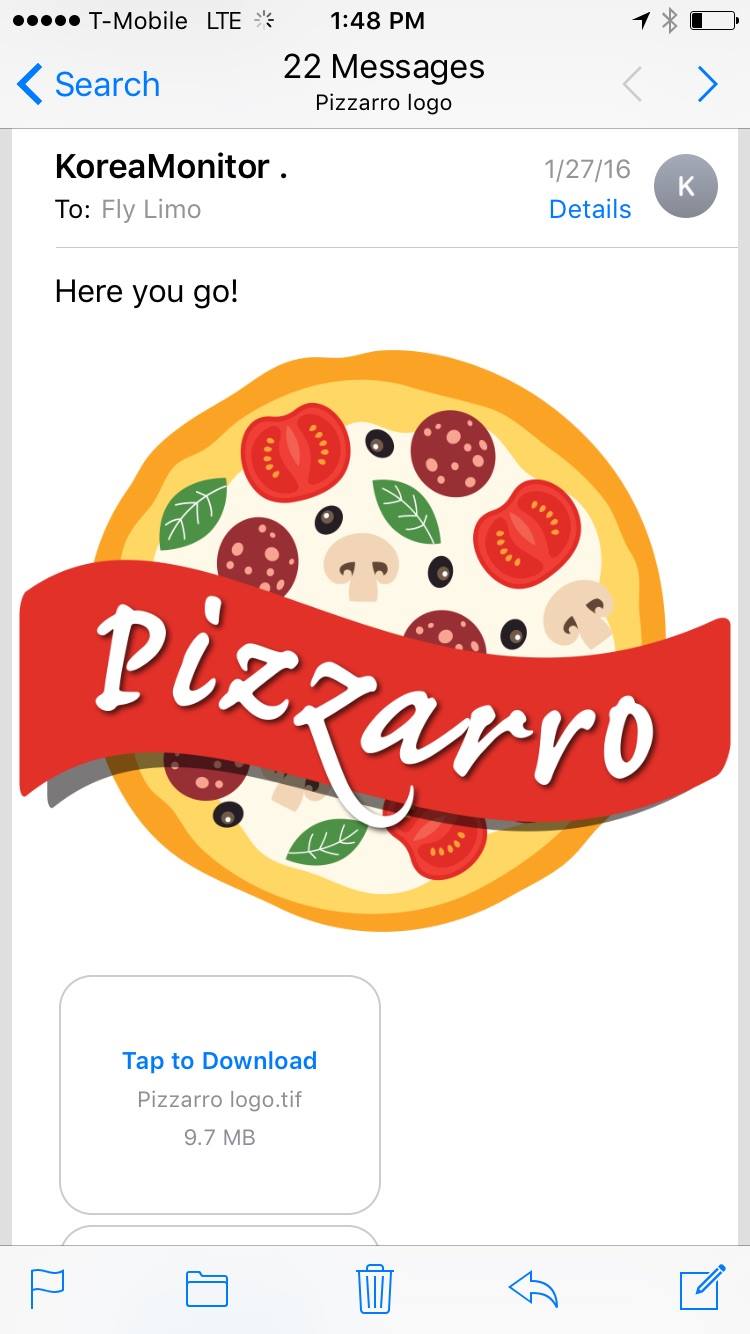Open sender Details link
The height and width of the screenshot is (1334, 750).
[590, 209]
